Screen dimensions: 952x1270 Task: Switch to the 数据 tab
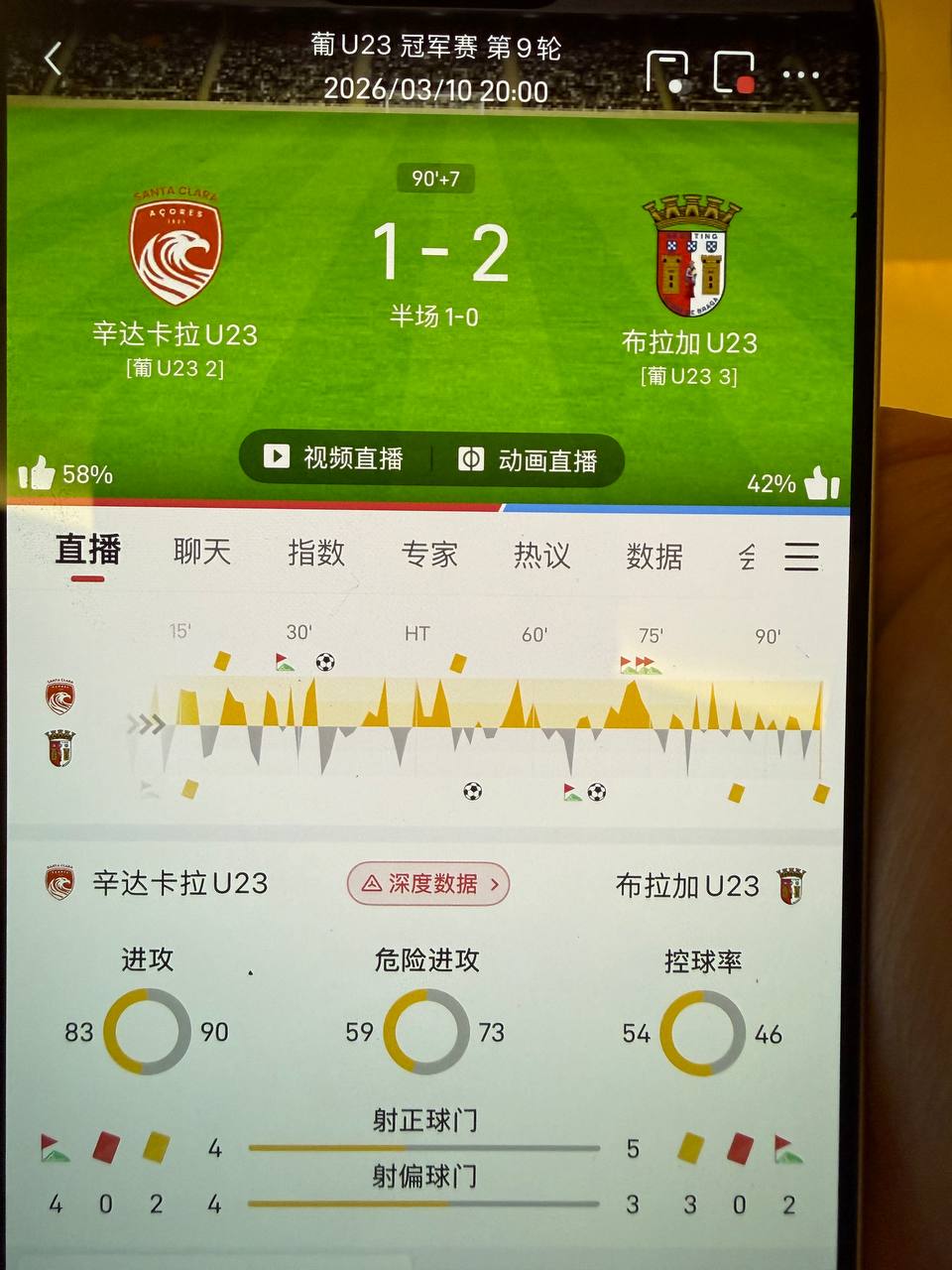tap(654, 557)
